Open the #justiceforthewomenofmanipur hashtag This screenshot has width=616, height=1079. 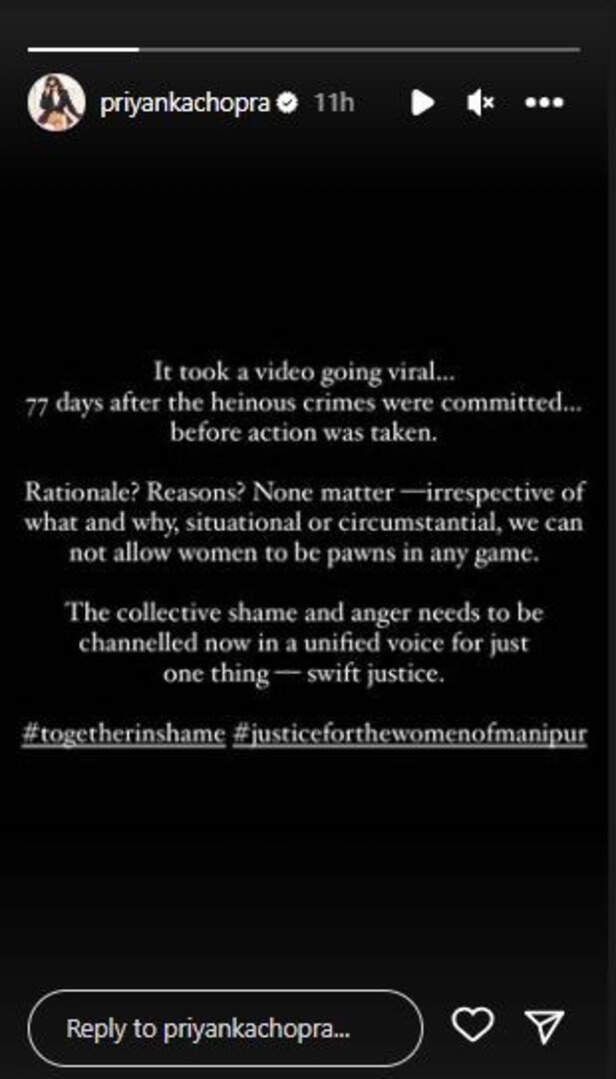pyautogui.click(x=410, y=734)
